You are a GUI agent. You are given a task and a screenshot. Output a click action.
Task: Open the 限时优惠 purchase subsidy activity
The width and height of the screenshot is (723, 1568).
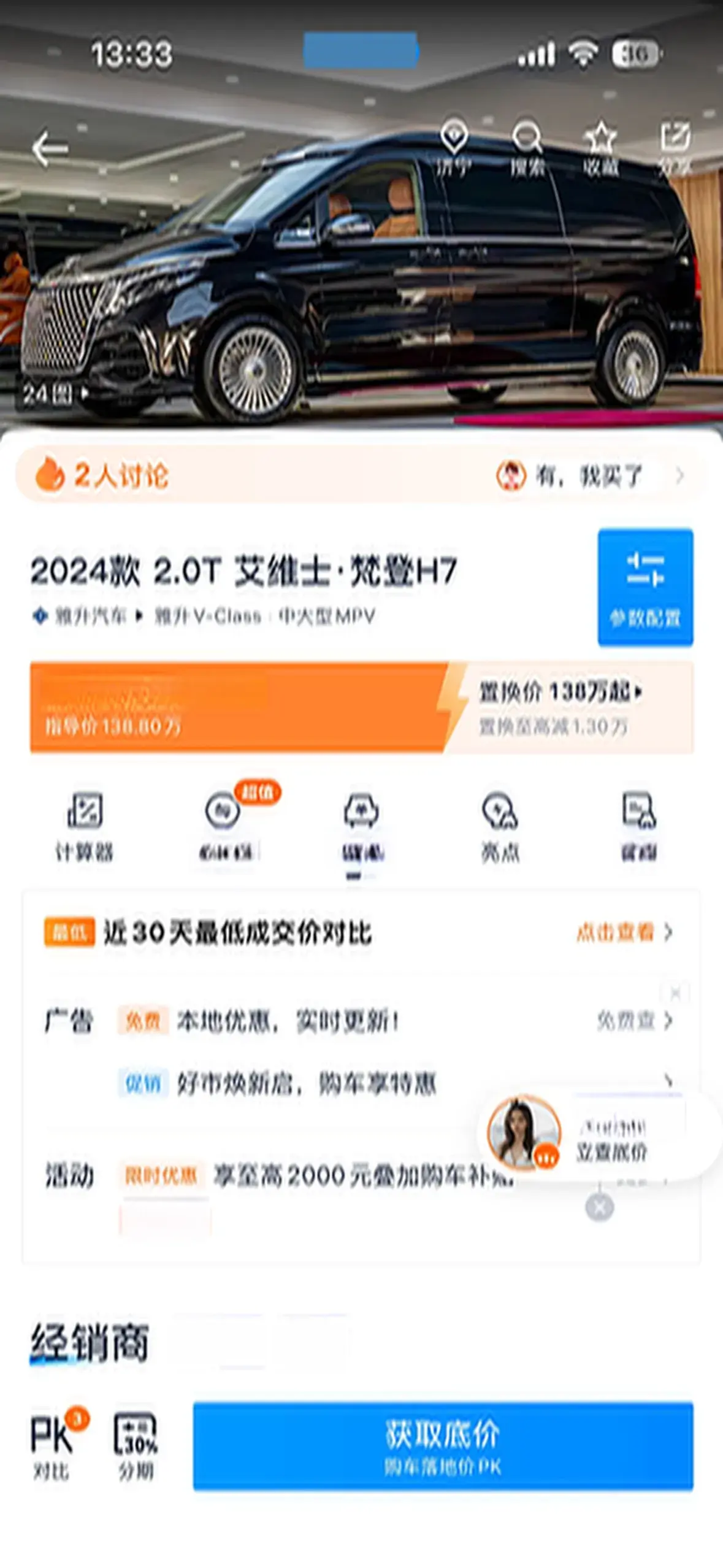362,1175
